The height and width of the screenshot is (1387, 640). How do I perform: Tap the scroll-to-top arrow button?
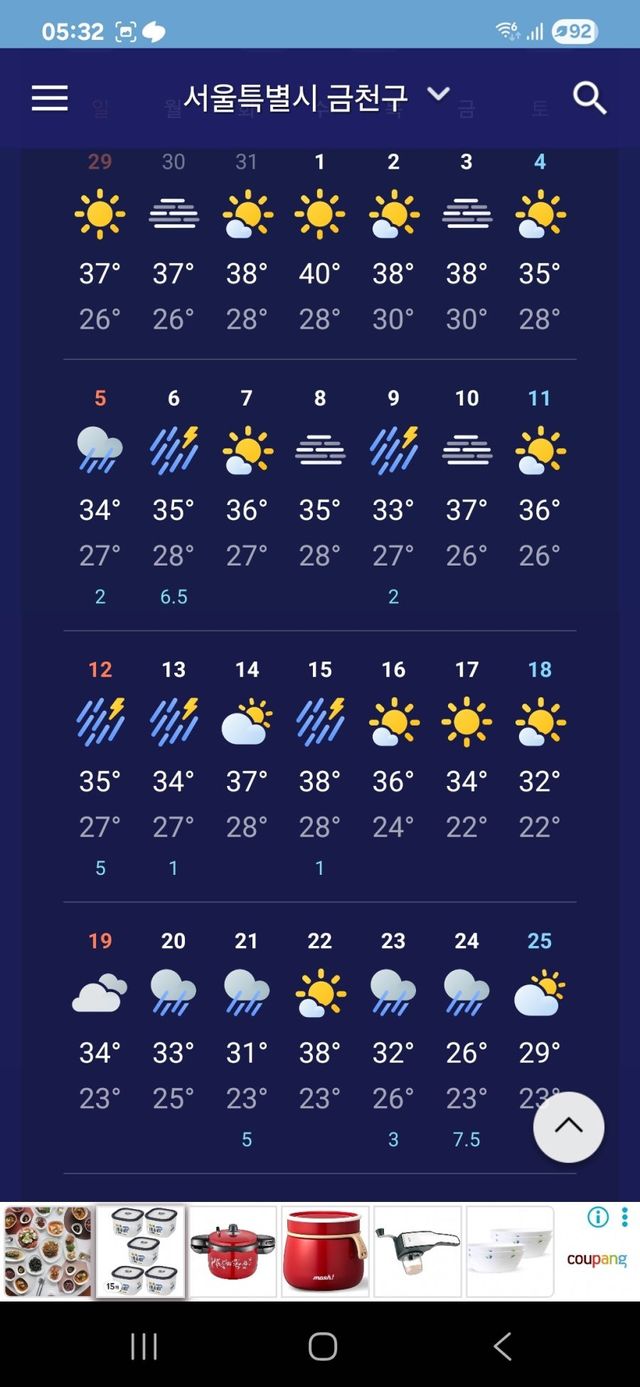click(568, 1127)
